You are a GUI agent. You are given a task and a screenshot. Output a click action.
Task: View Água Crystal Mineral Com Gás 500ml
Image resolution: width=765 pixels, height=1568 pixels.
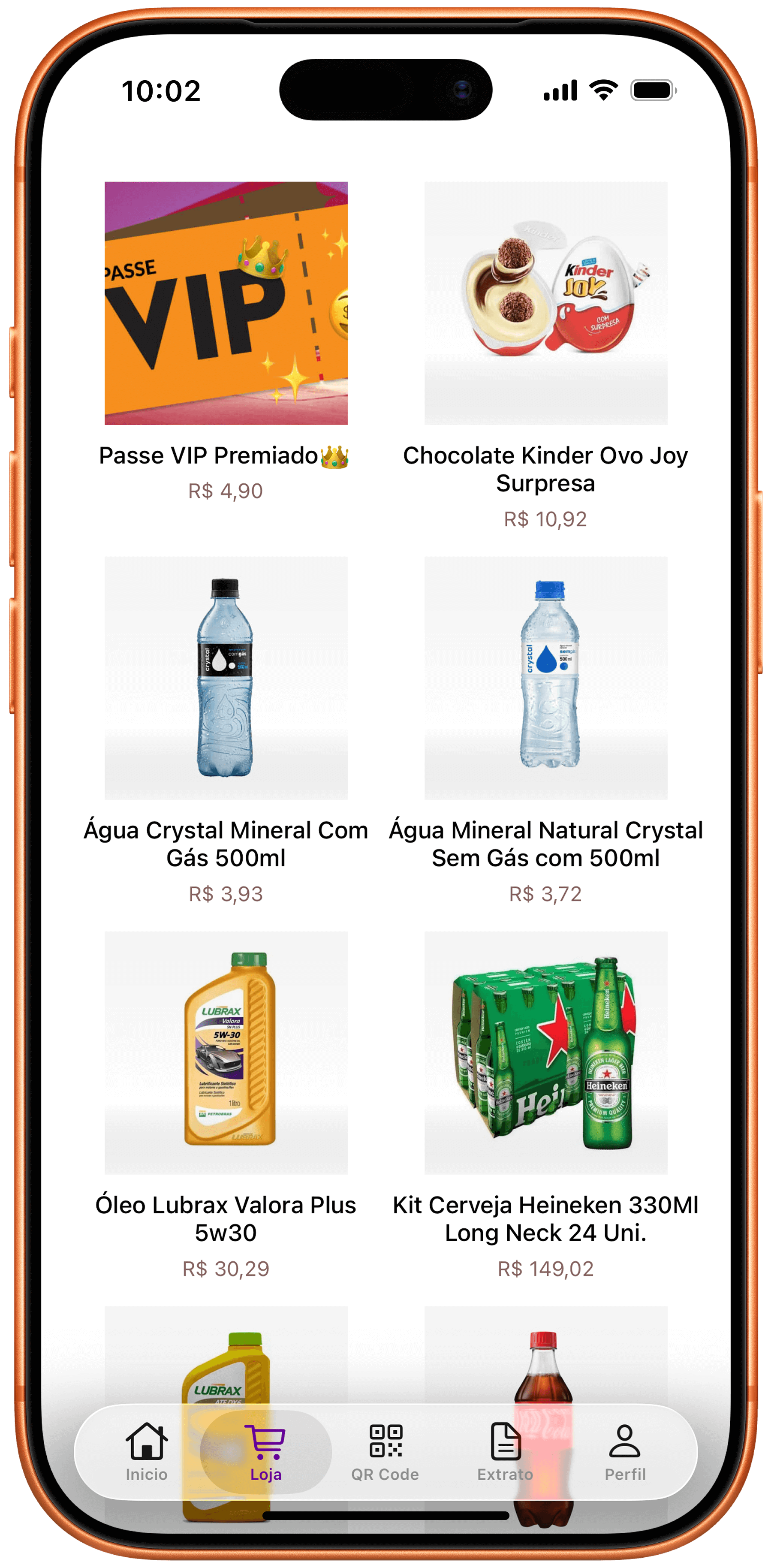click(x=226, y=678)
